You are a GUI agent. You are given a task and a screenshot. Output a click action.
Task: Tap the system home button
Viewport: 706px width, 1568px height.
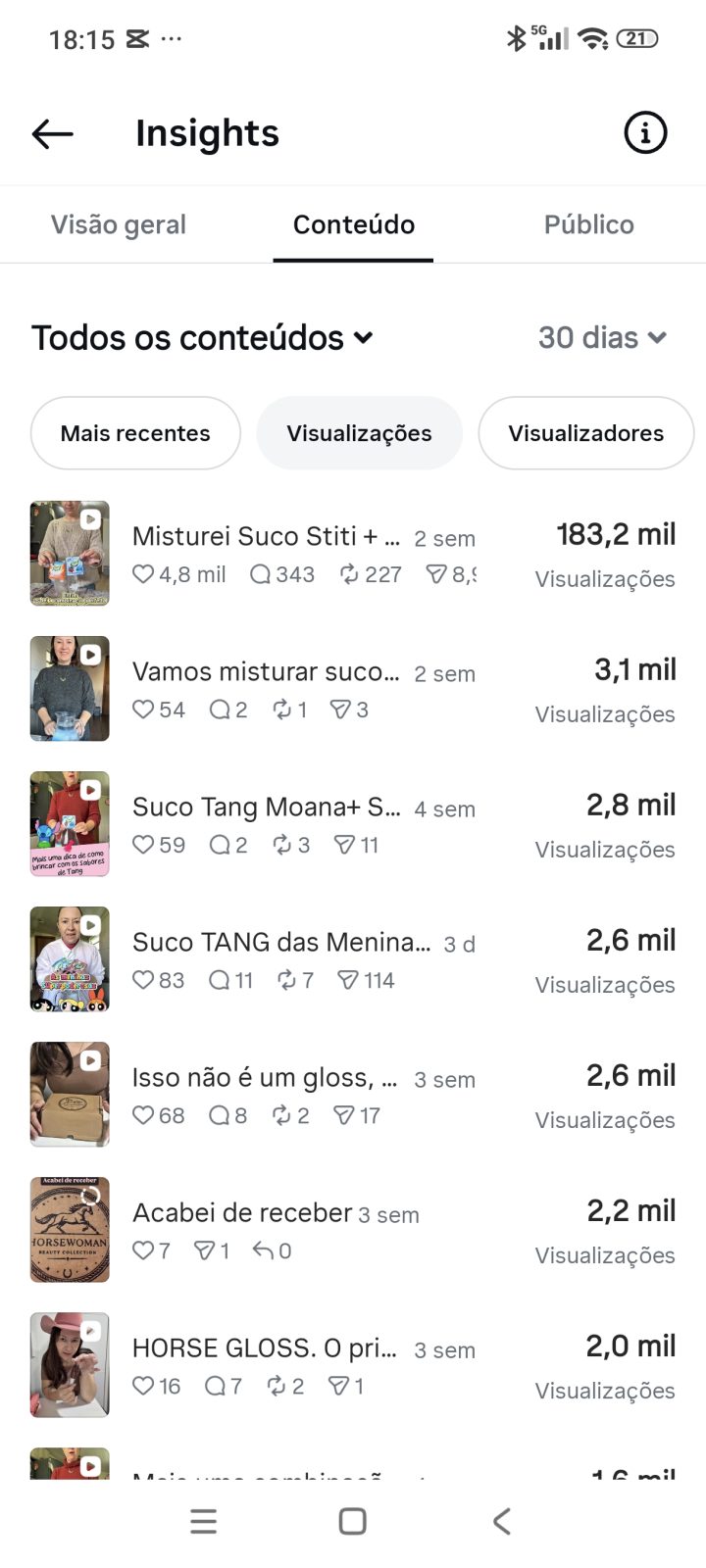353,1521
